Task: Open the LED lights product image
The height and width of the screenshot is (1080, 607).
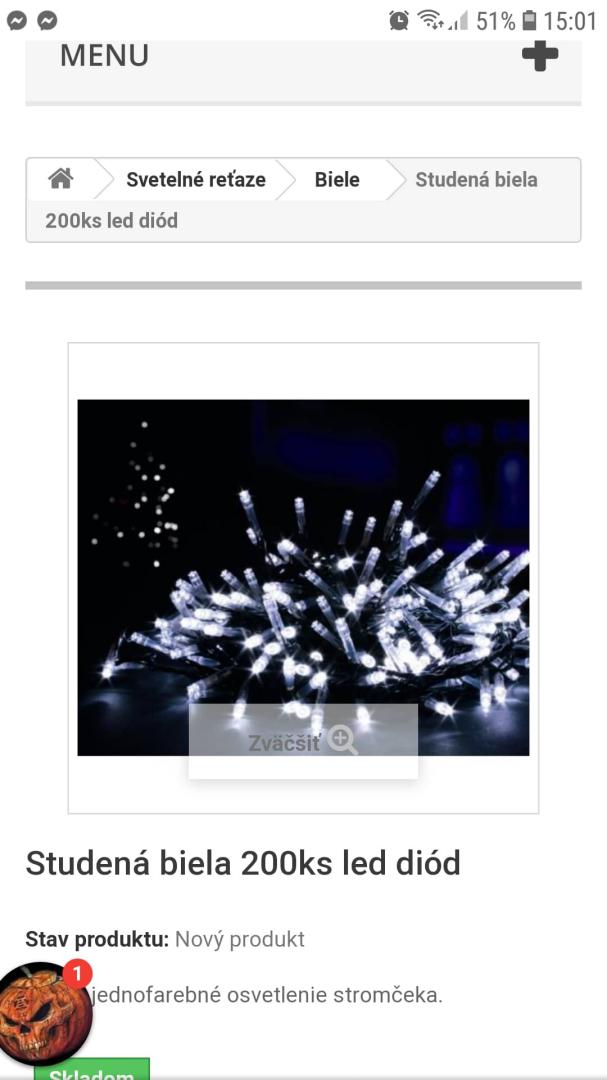Action: pos(303,577)
